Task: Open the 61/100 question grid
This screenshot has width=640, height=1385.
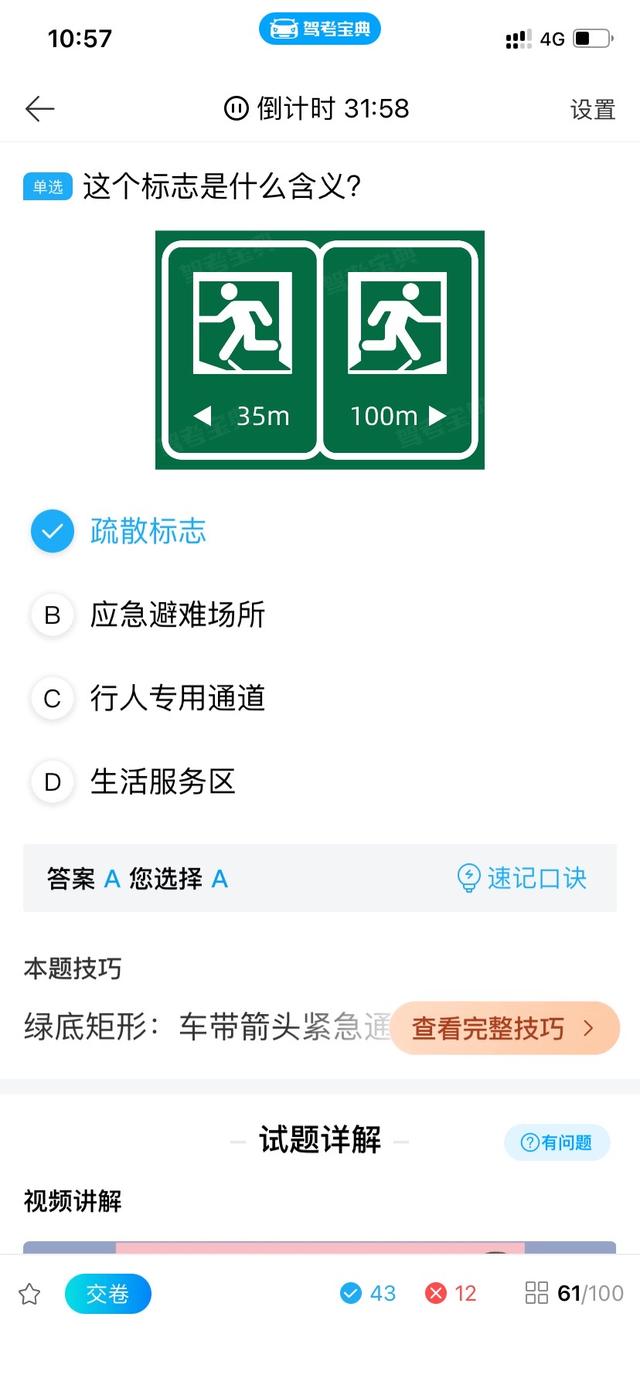Action: (x=574, y=1293)
